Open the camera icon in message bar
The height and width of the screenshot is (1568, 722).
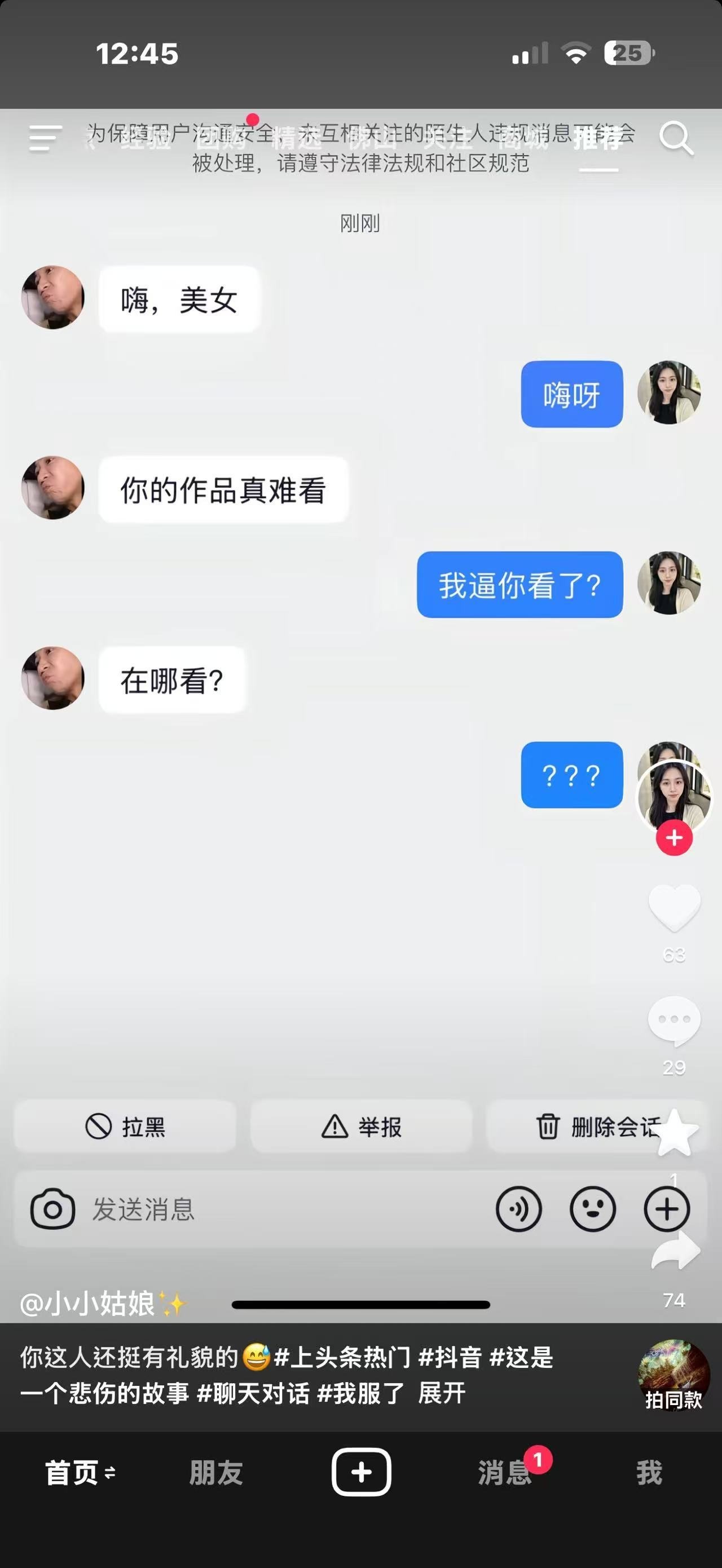tap(53, 1209)
